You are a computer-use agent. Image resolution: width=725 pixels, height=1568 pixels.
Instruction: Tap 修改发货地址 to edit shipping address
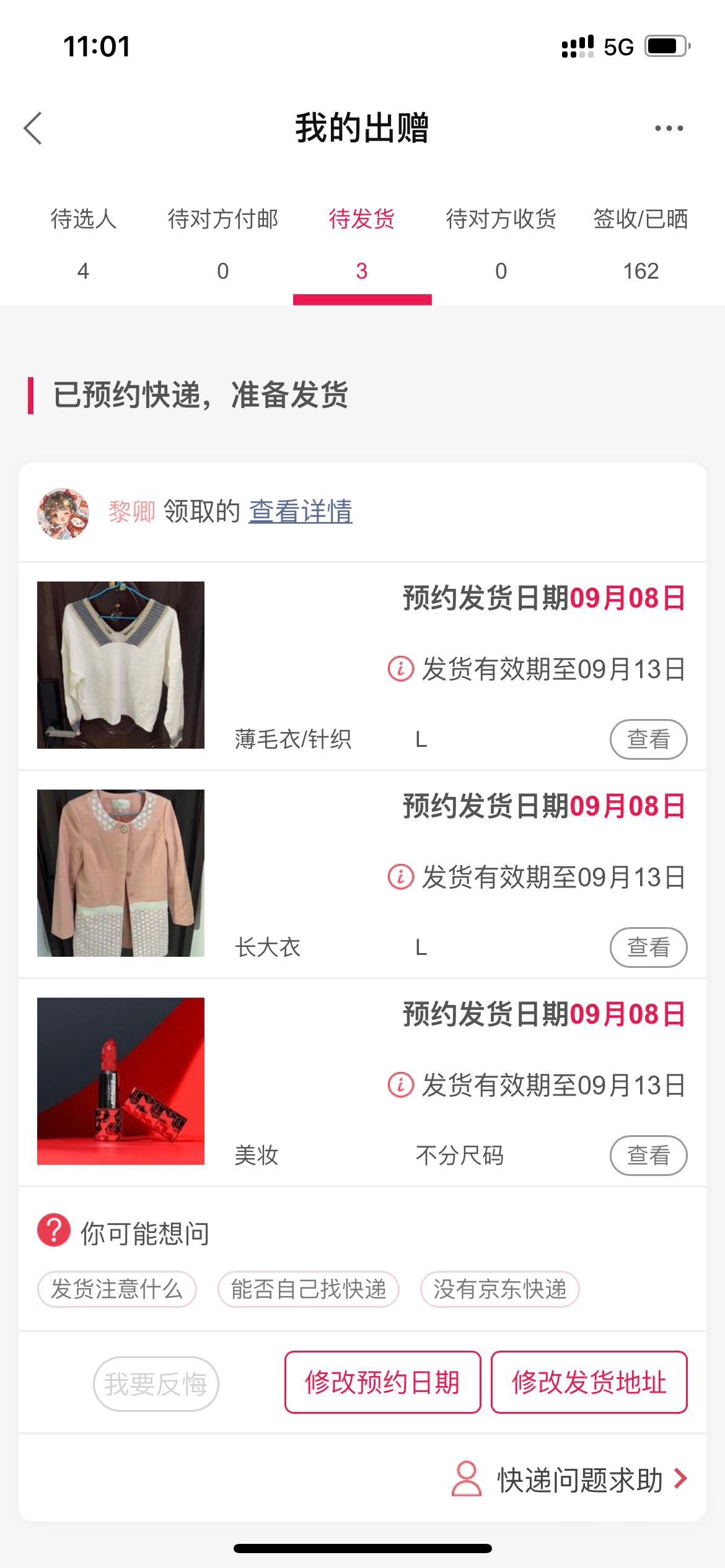coord(589,1382)
